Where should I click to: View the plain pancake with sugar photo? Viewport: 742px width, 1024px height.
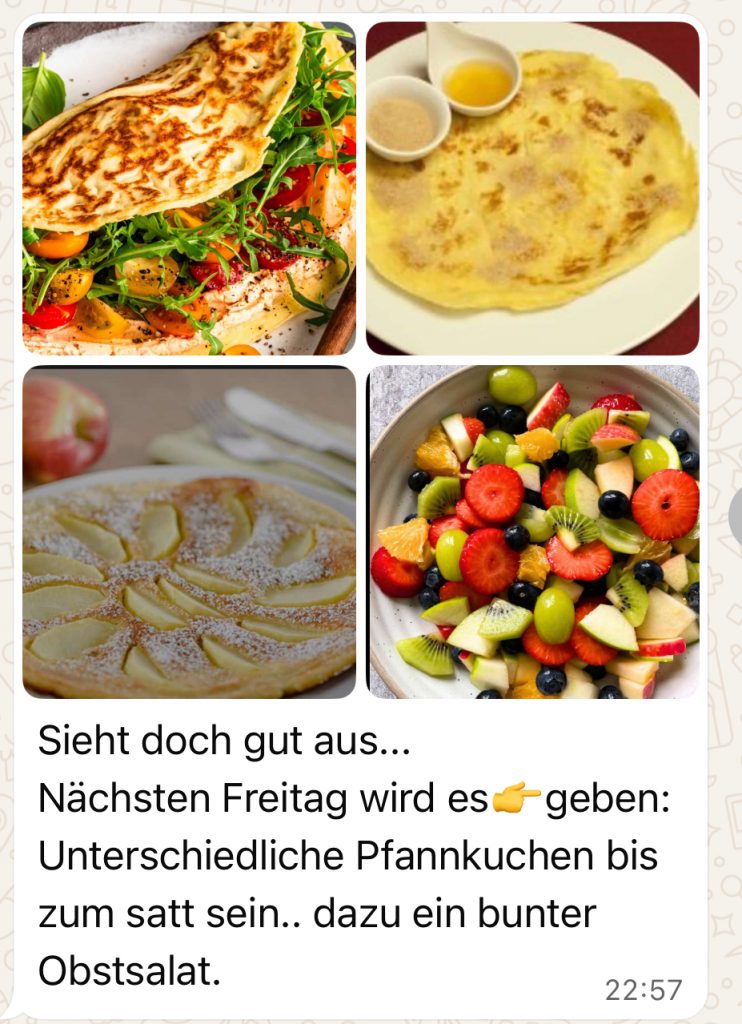pyautogui.click(x=532, y=188)
